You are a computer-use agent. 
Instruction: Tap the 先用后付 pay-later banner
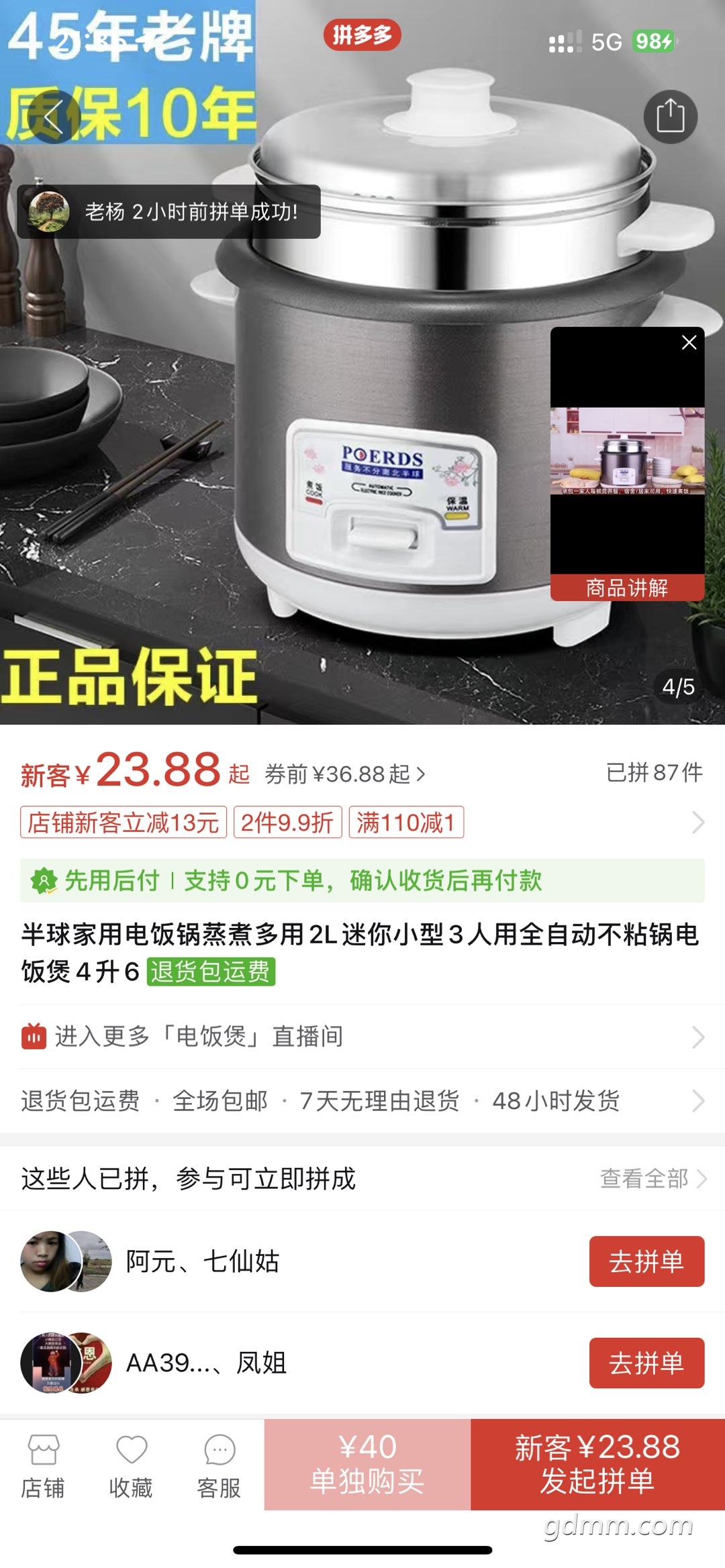[362, 880]
